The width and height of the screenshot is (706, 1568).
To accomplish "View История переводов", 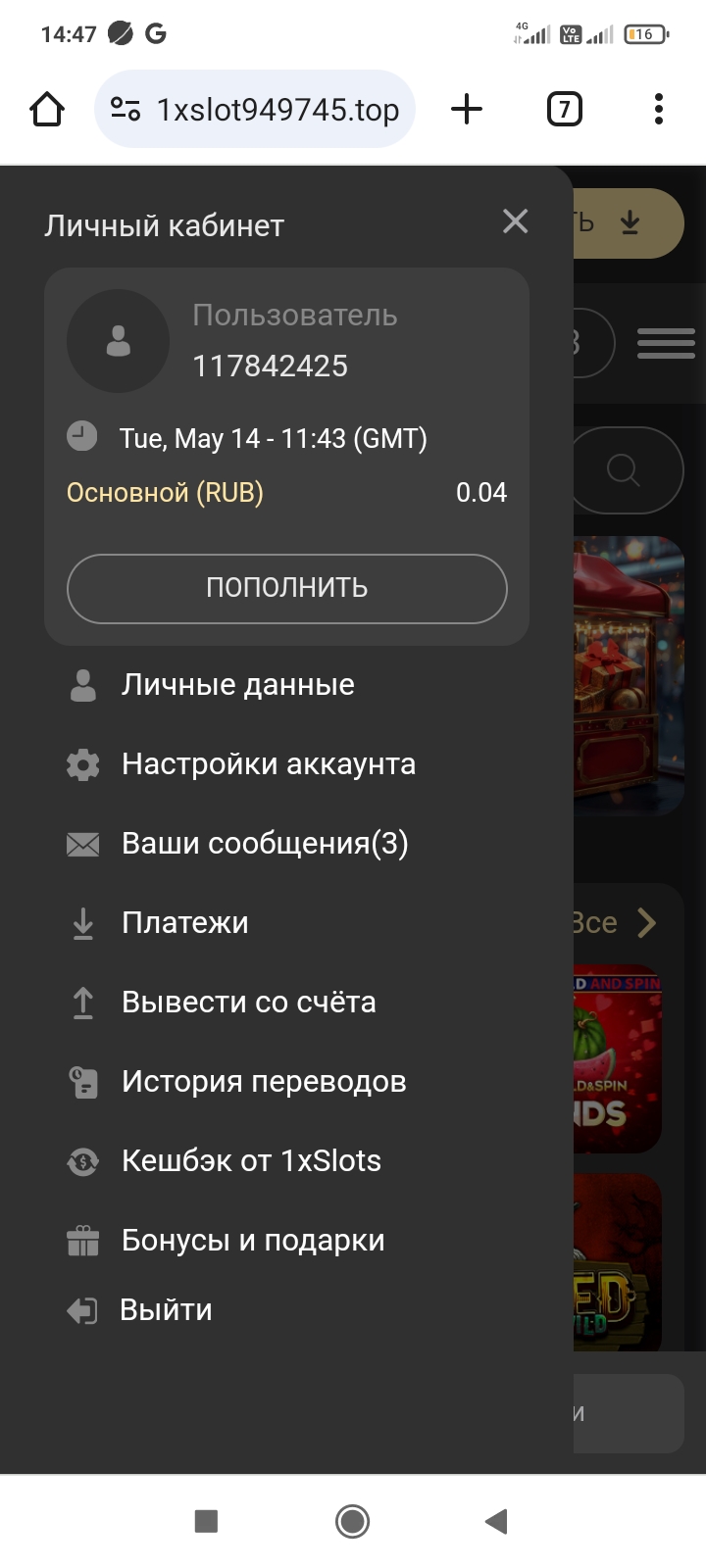I will coord(263,1082).
